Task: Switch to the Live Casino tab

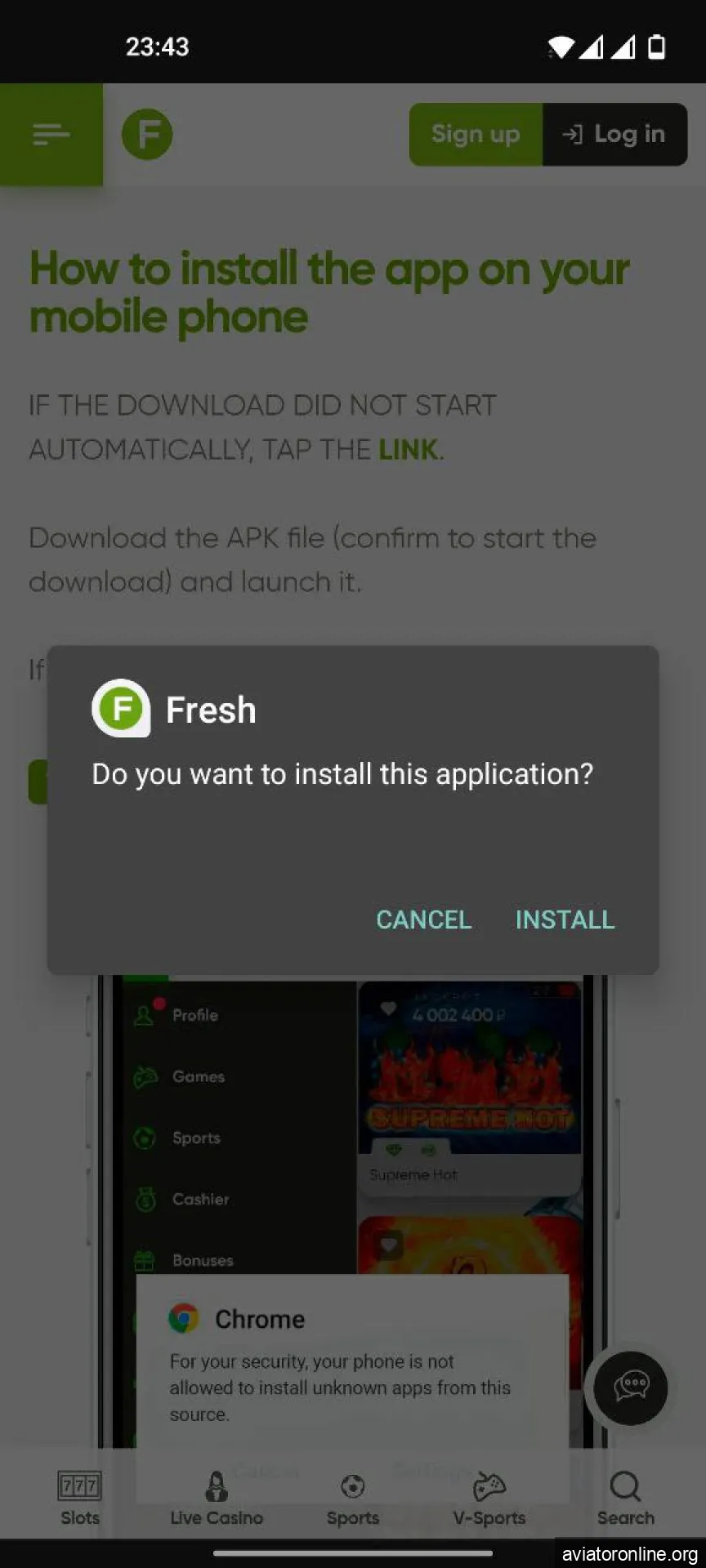Action: click(x=217, y=1498)
